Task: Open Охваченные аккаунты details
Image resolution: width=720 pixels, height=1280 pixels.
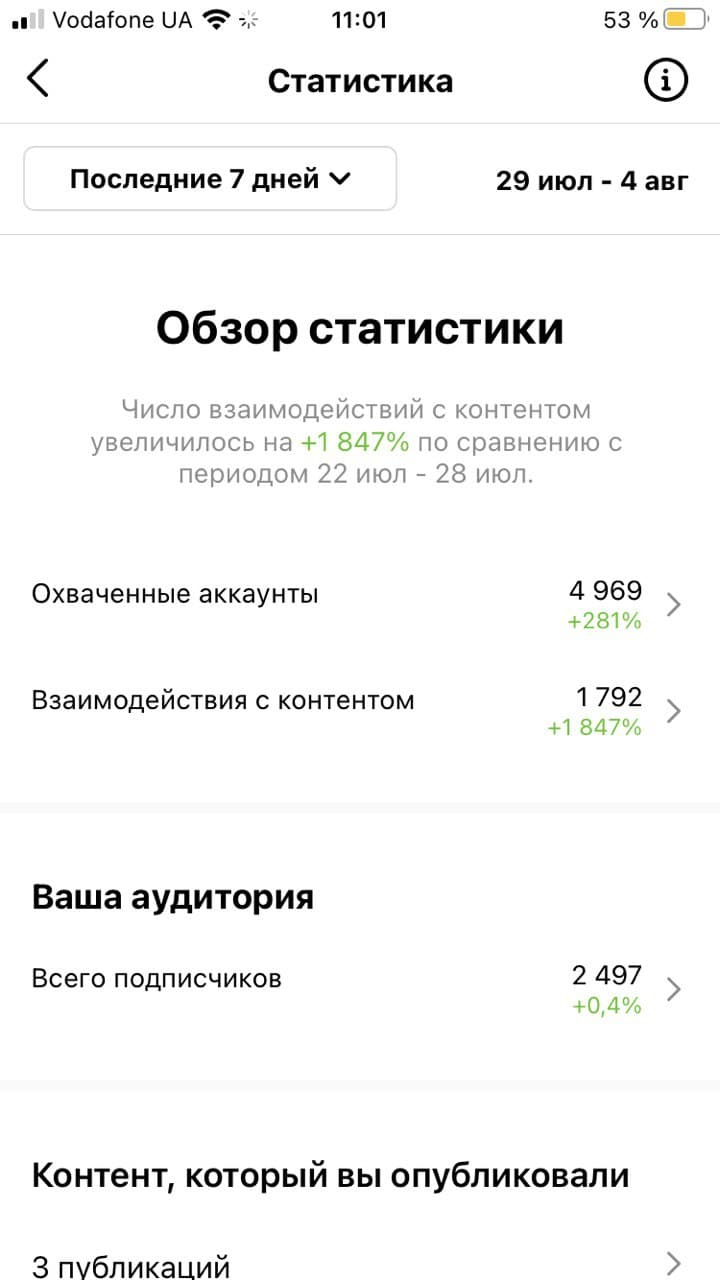Action: point(358,604)
